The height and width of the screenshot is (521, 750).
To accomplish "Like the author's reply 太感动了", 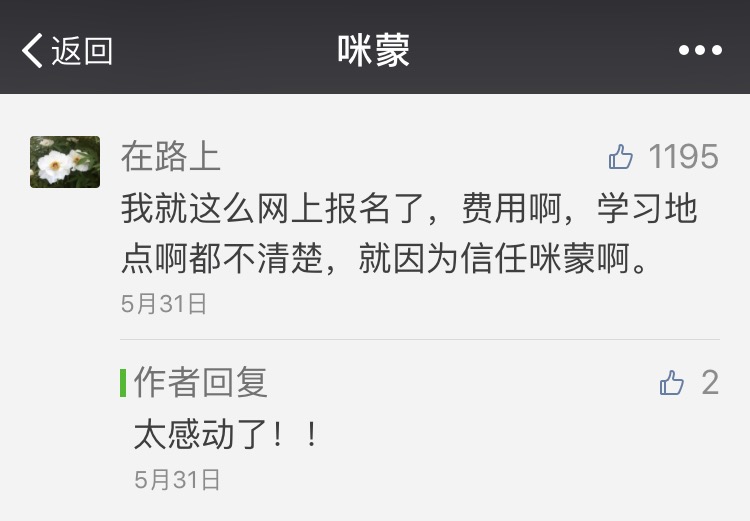I will point(672,382).
